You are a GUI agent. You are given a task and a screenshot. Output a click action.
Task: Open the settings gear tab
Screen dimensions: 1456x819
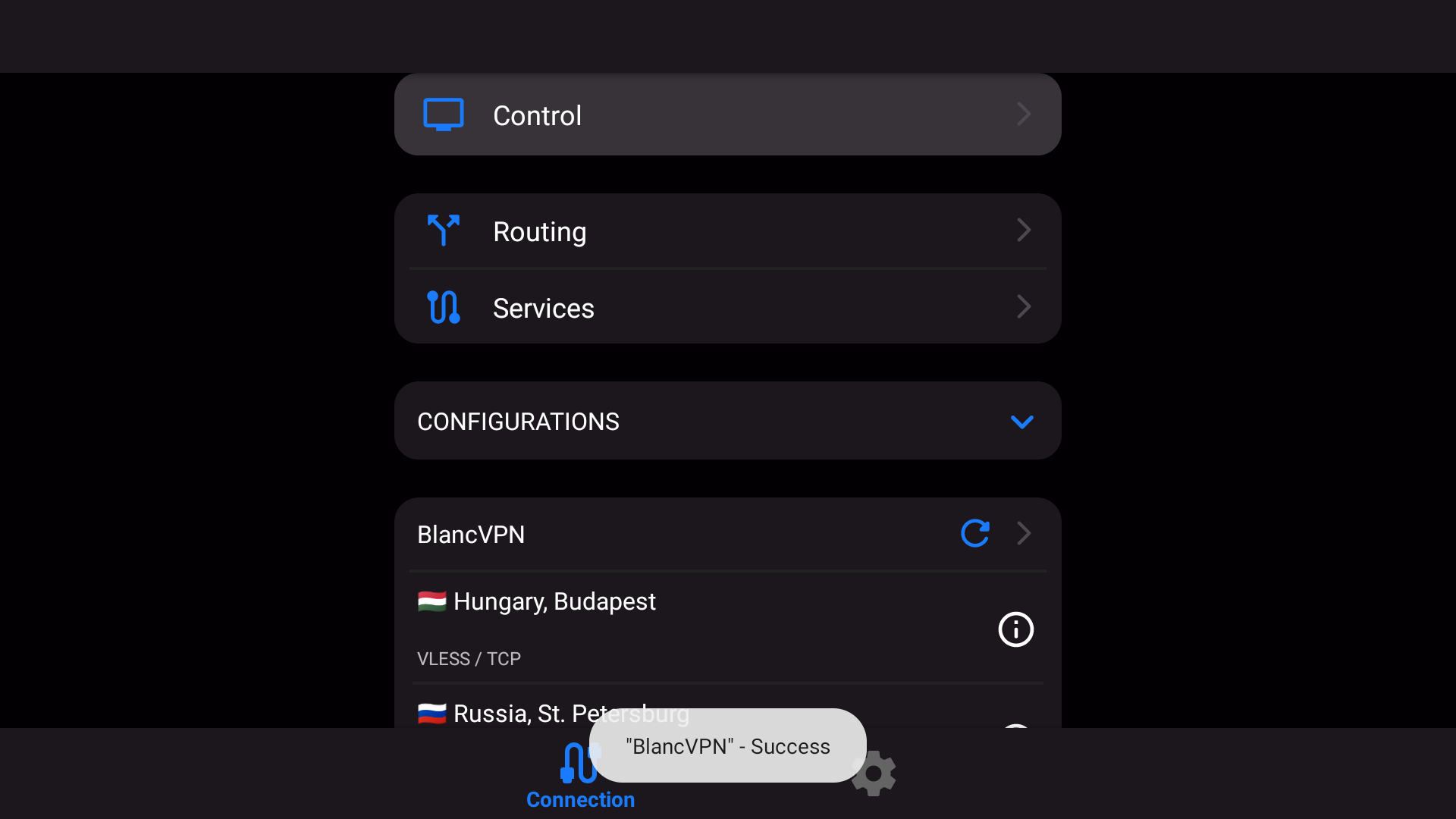click(x=875, y=773)
